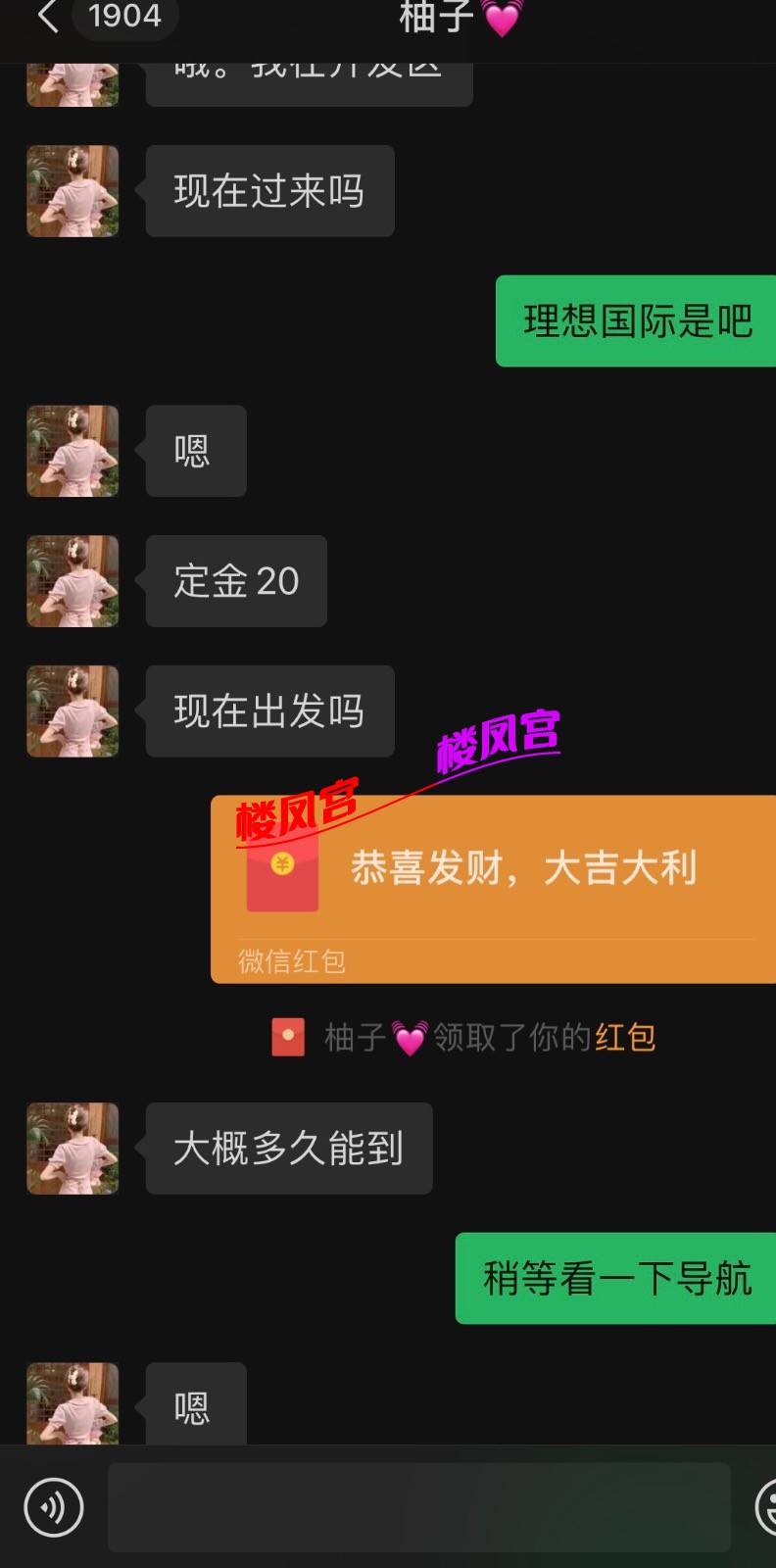Tap 柚子's avatar beside 现在过来吗

click(73, 191)
